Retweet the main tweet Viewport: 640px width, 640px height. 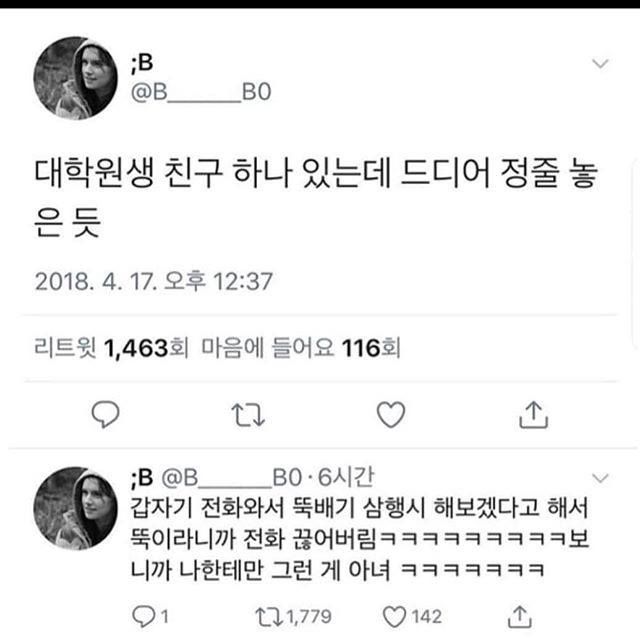(244, 413)
